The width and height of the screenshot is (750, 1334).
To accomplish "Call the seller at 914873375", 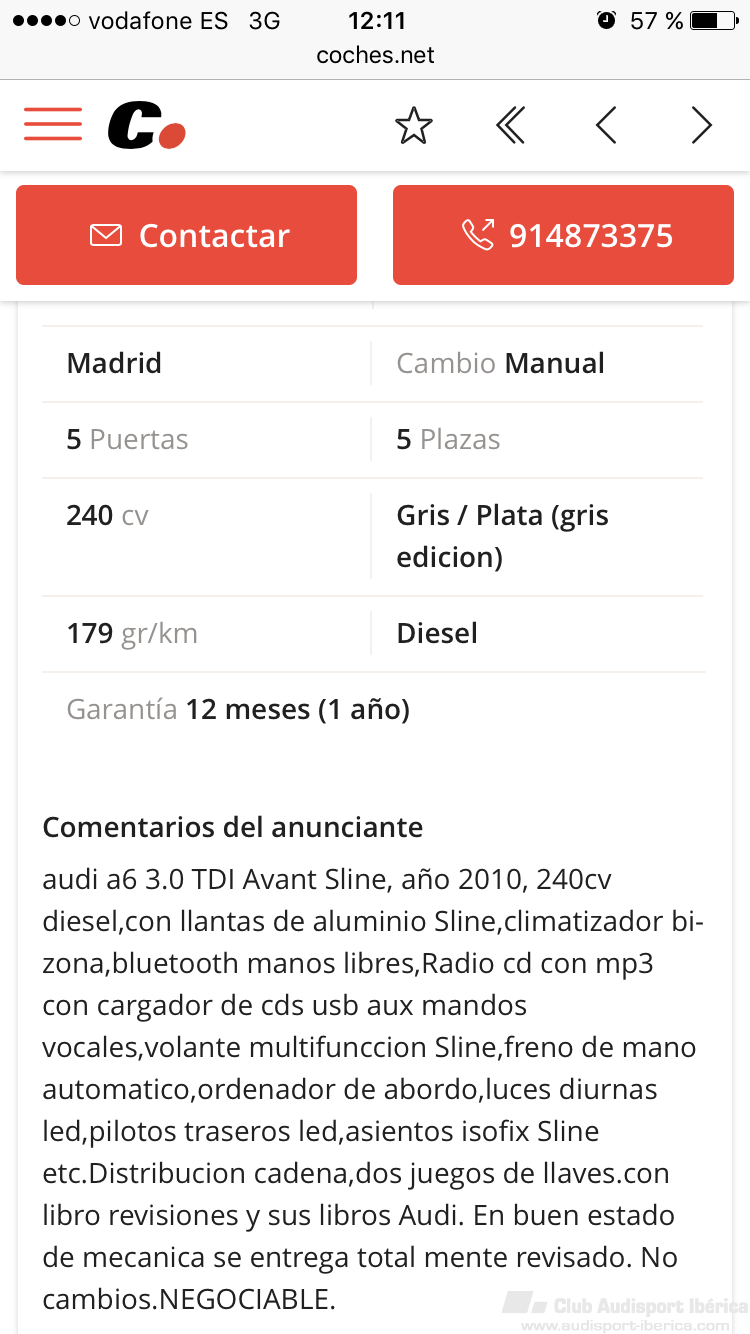I will pos(563,235).
